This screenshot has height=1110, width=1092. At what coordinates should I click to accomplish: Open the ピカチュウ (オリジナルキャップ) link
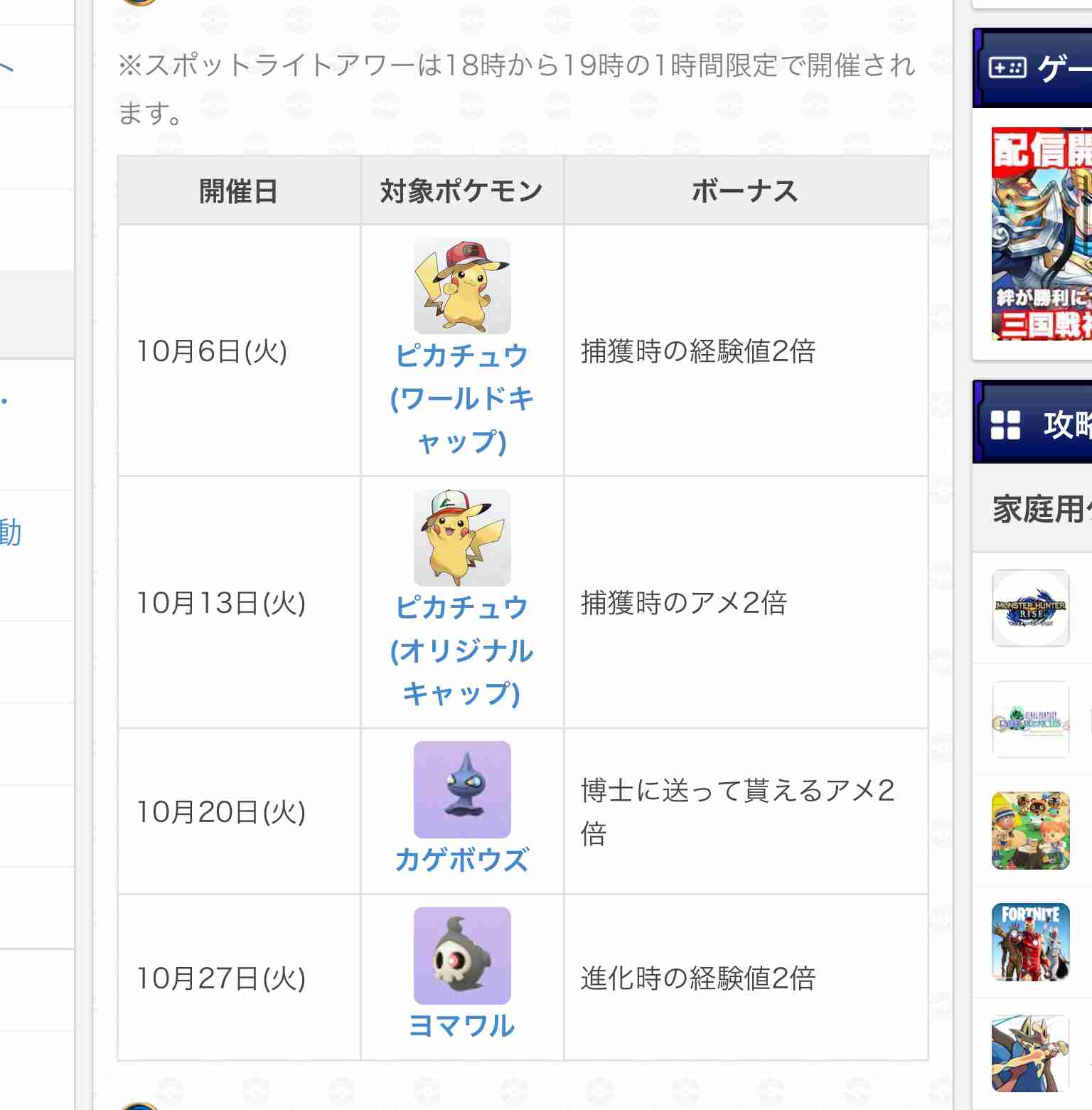tap(462, 651)
